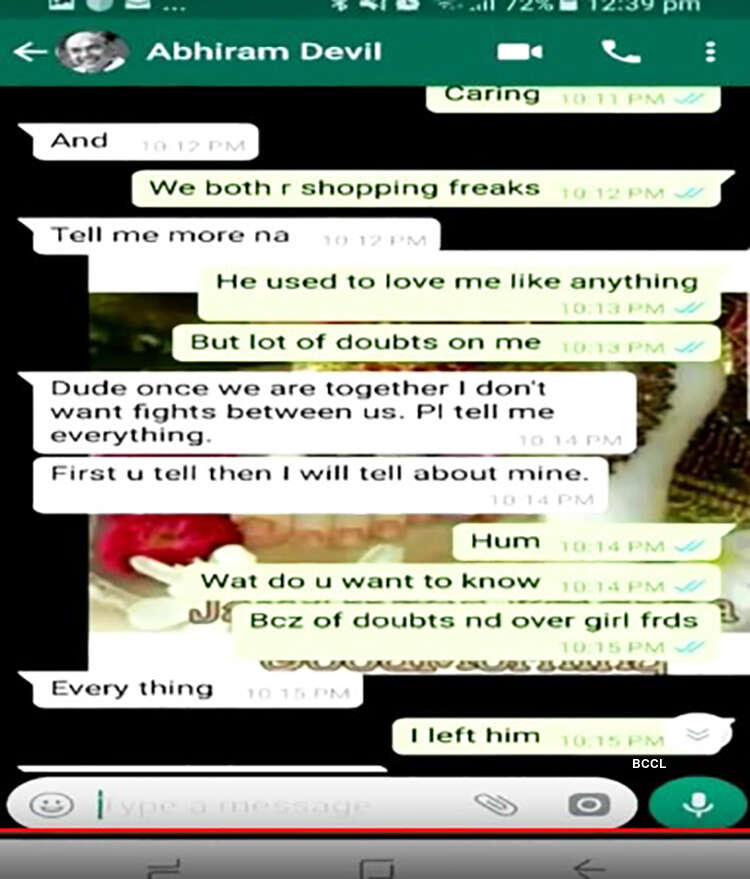The image size is (750, 879).
Task: Open the emoji picker
Action: 50,804
